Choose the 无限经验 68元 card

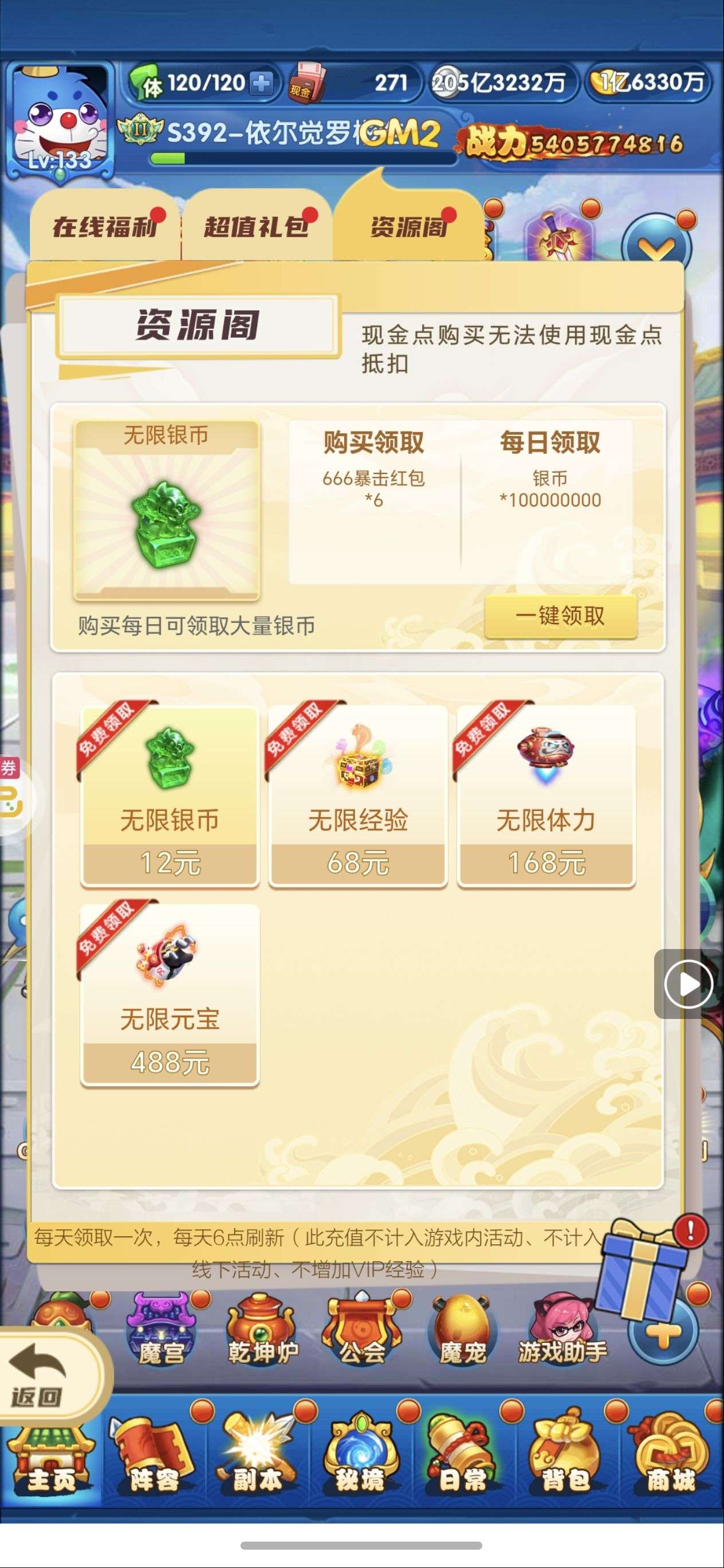point(358,795)
